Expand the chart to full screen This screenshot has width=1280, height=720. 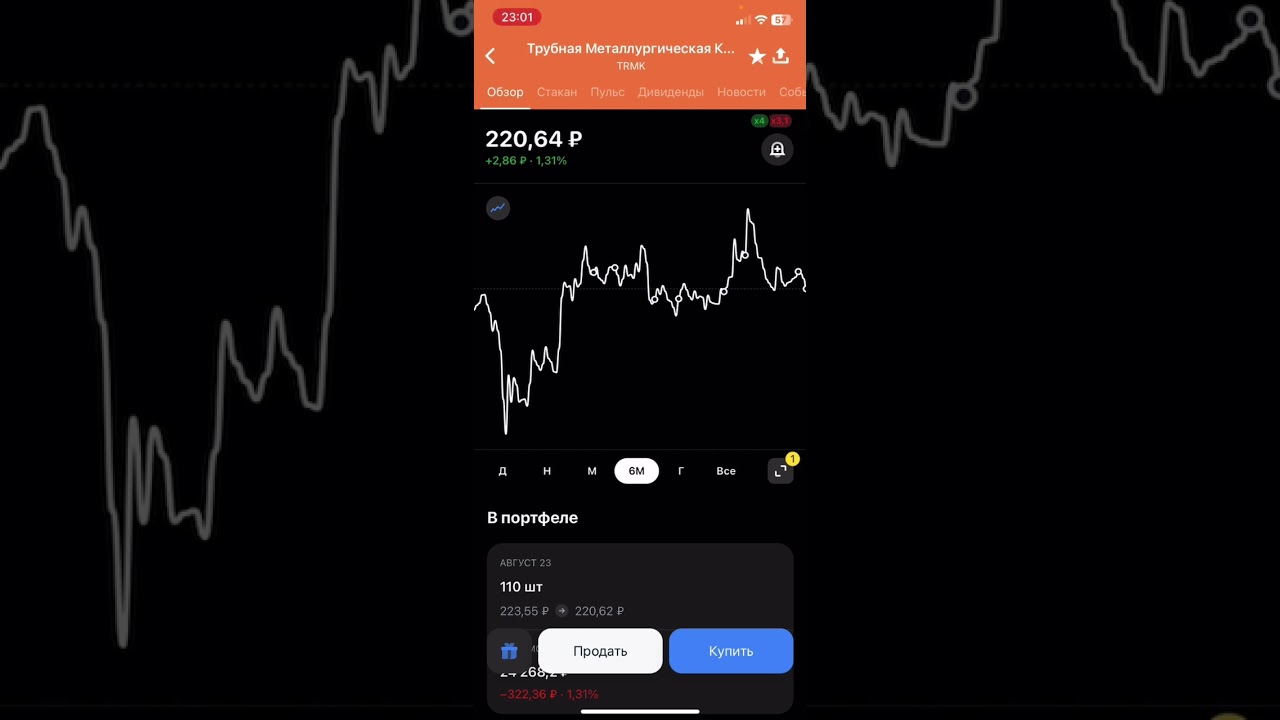780,471
